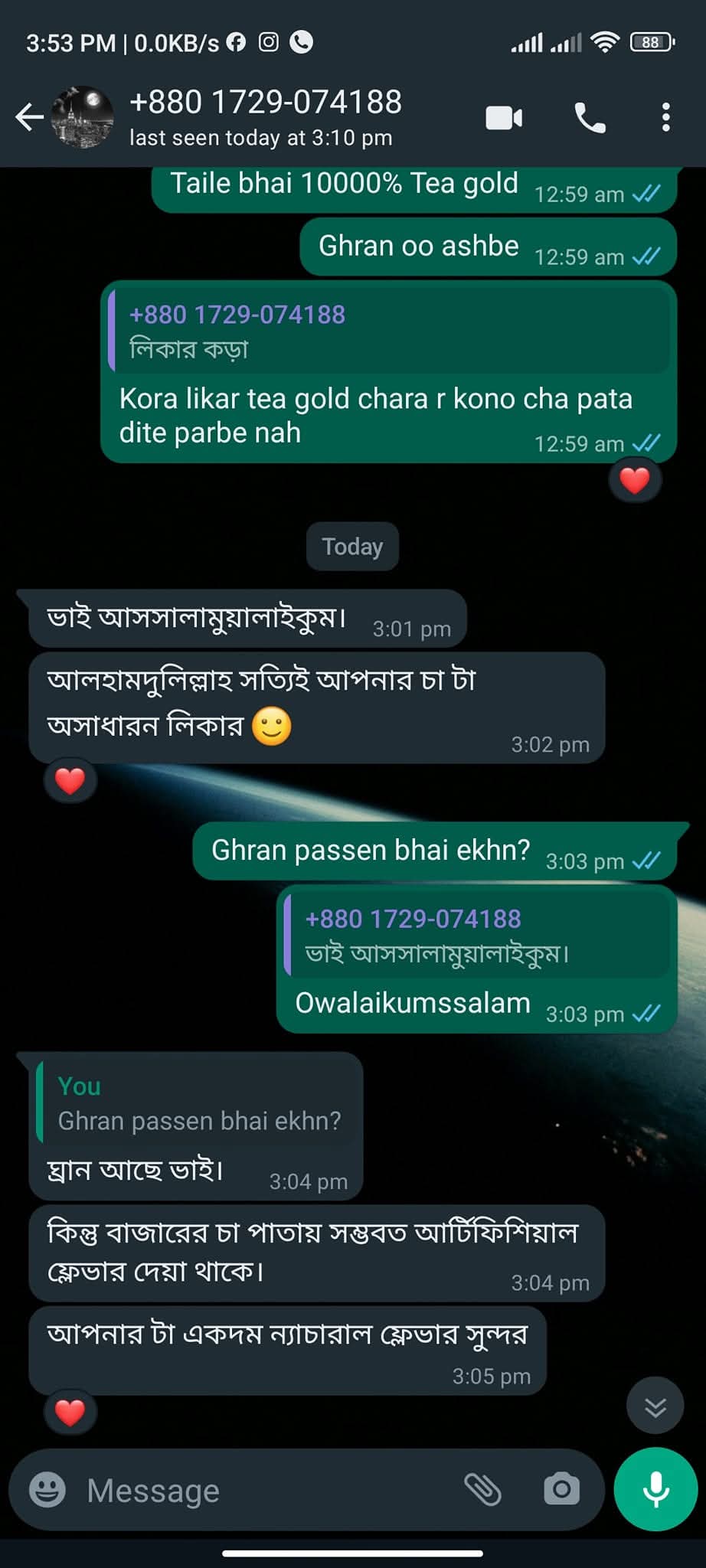
Task: Jump to the latest messages
Action: (x=655, y=1406)
